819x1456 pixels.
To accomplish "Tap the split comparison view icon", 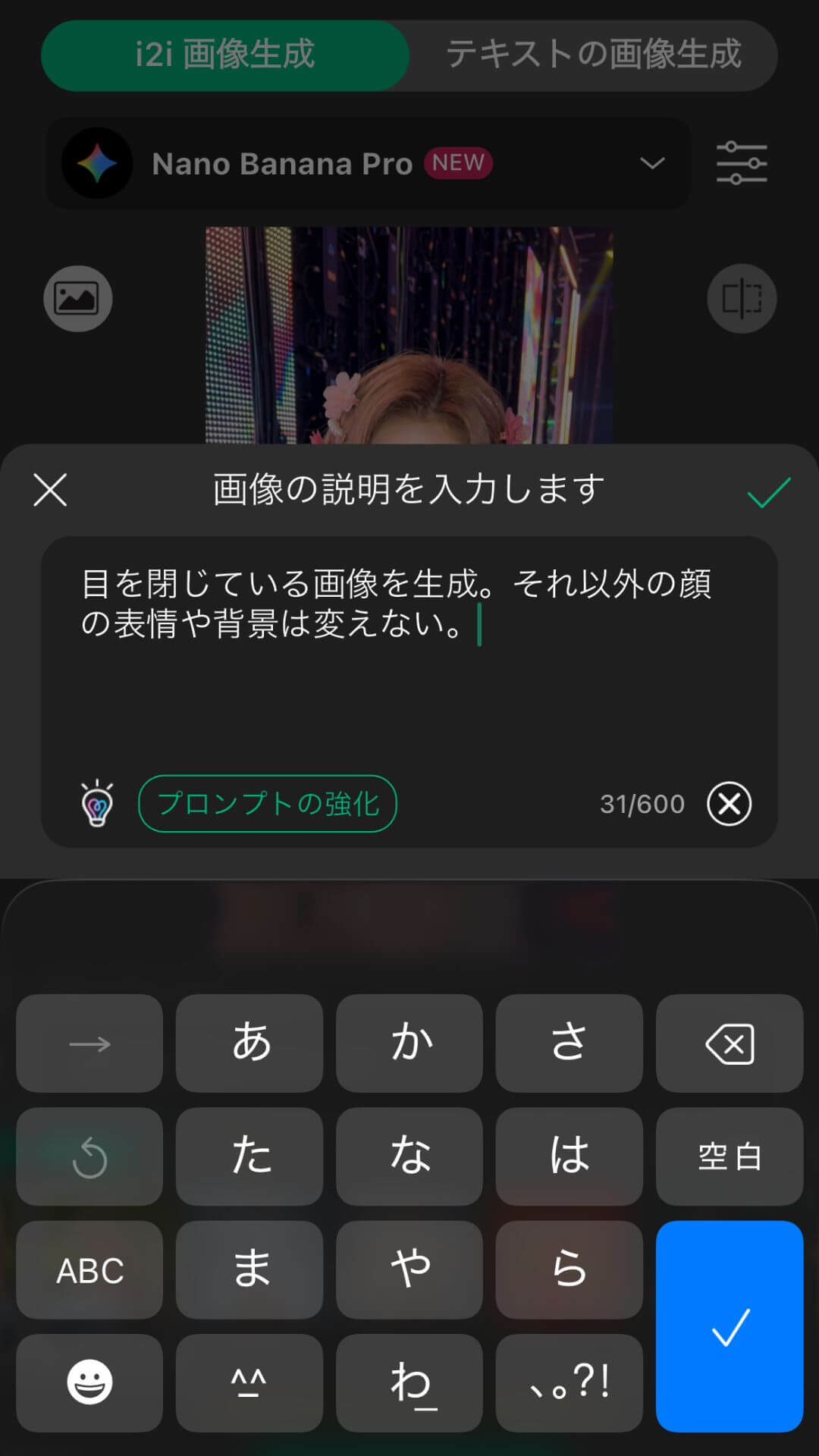I will [741, 298].
